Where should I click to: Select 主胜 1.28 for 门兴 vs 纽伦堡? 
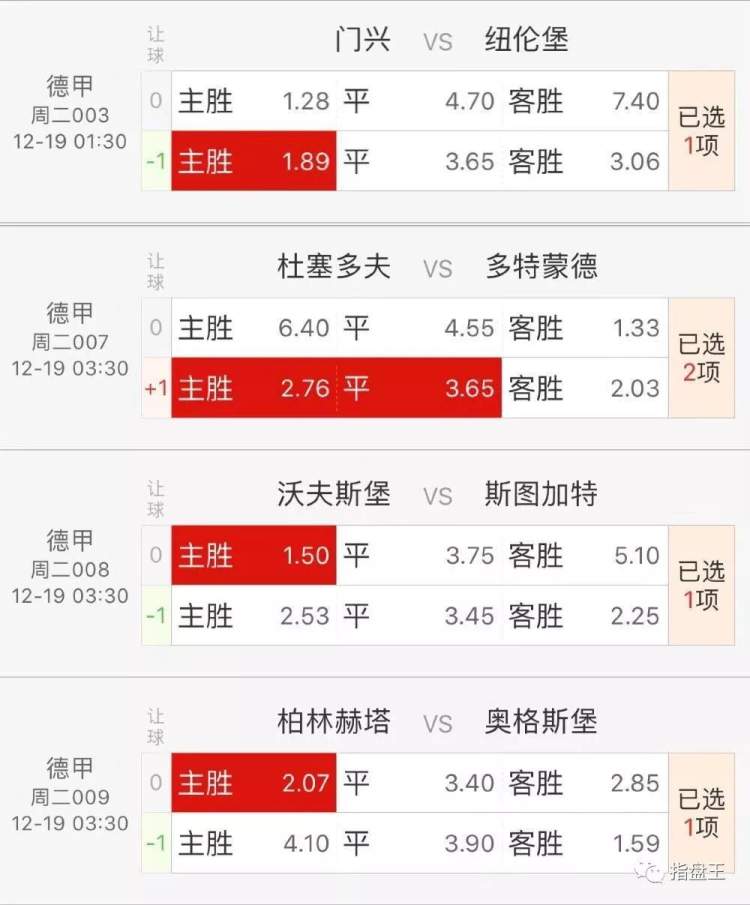tap(254, 101)
